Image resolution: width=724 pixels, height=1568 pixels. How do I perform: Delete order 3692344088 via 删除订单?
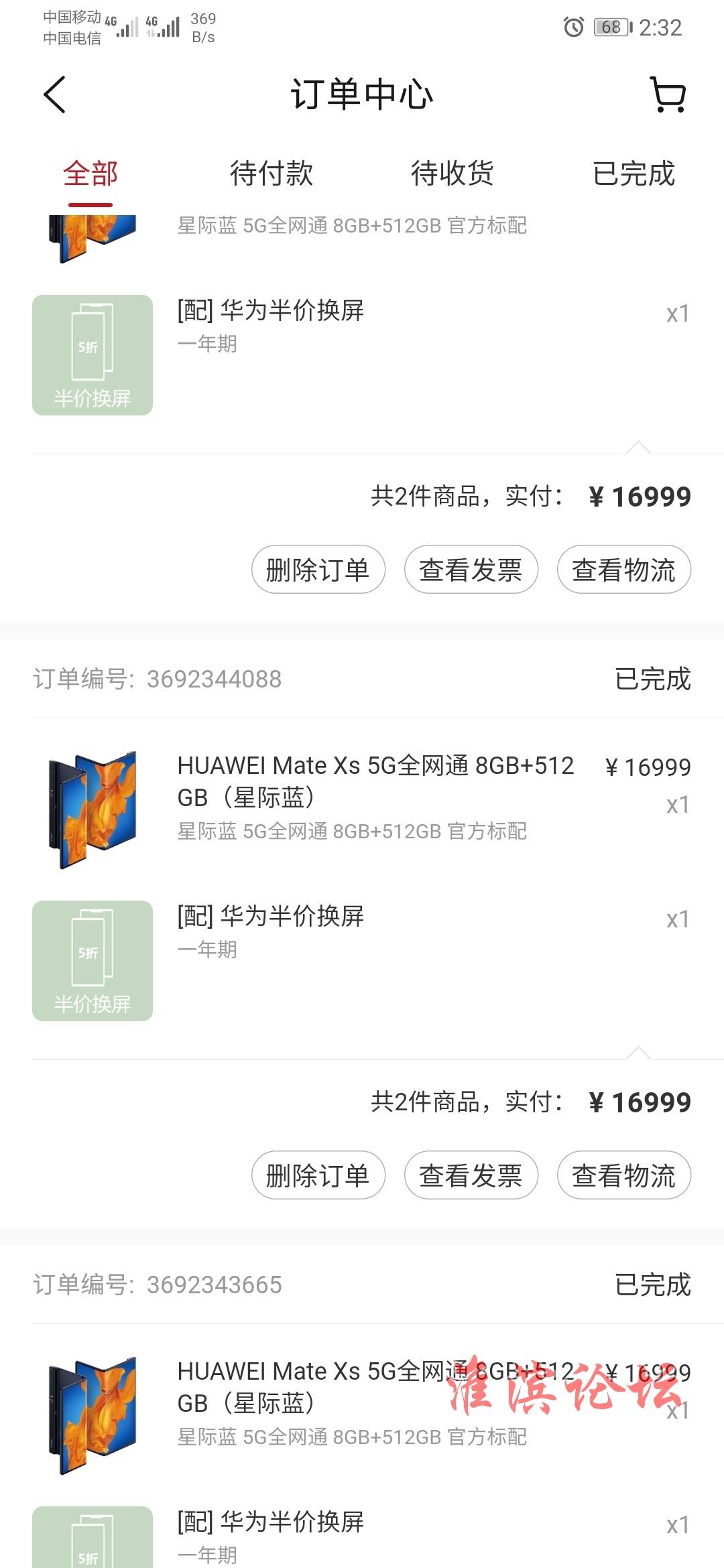318,1175
